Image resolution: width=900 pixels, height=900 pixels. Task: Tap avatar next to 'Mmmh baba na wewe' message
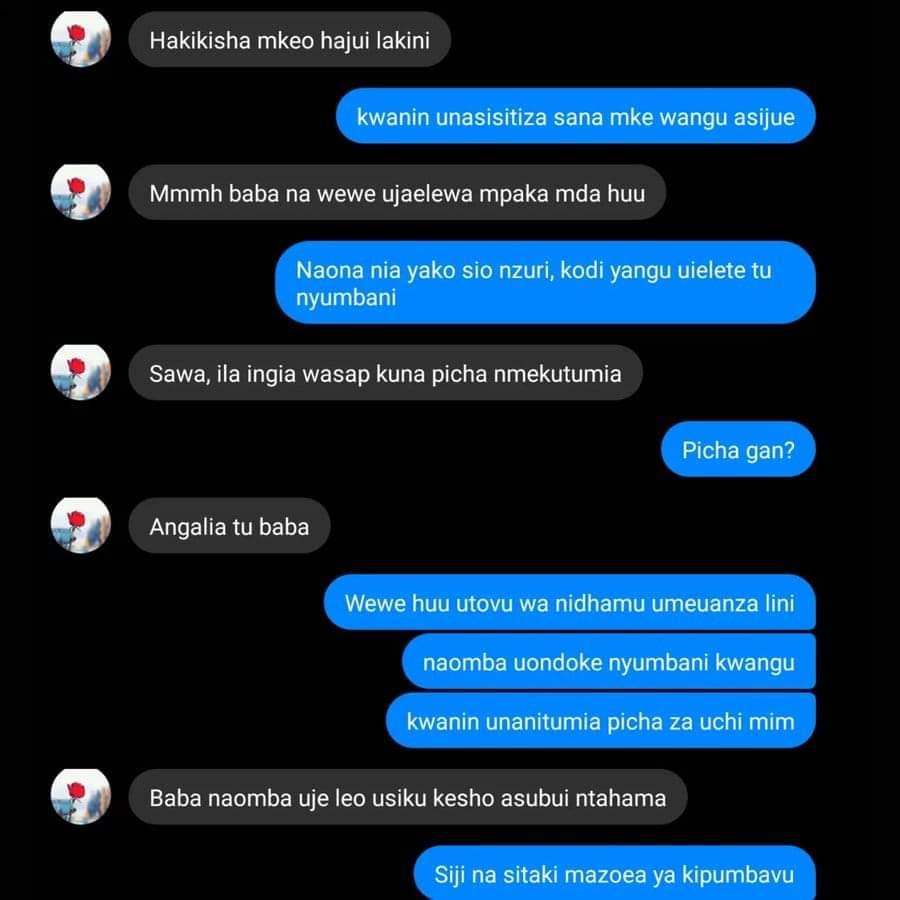coord(80,192)
